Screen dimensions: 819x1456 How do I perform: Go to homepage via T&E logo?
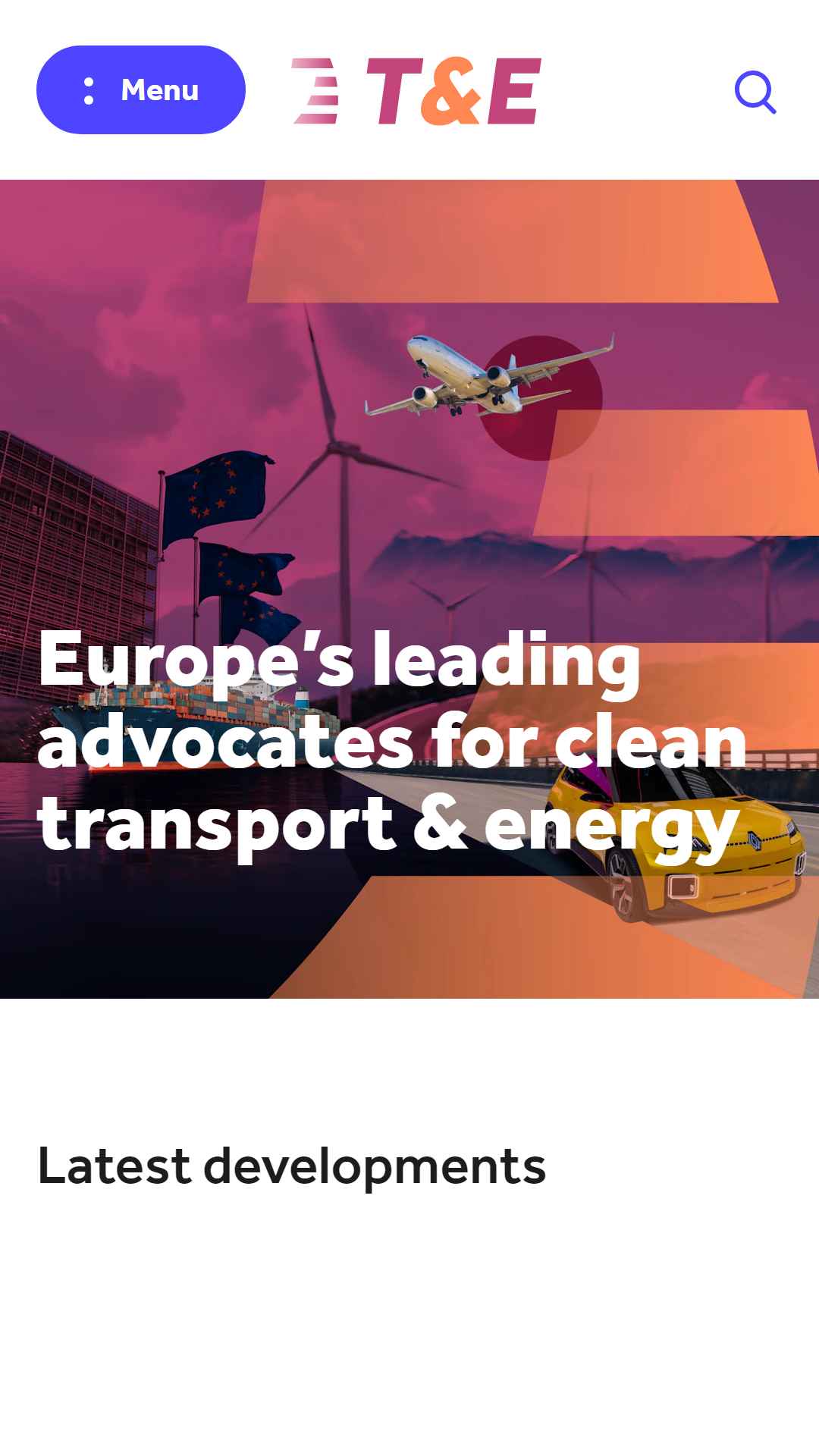(416, 91)
